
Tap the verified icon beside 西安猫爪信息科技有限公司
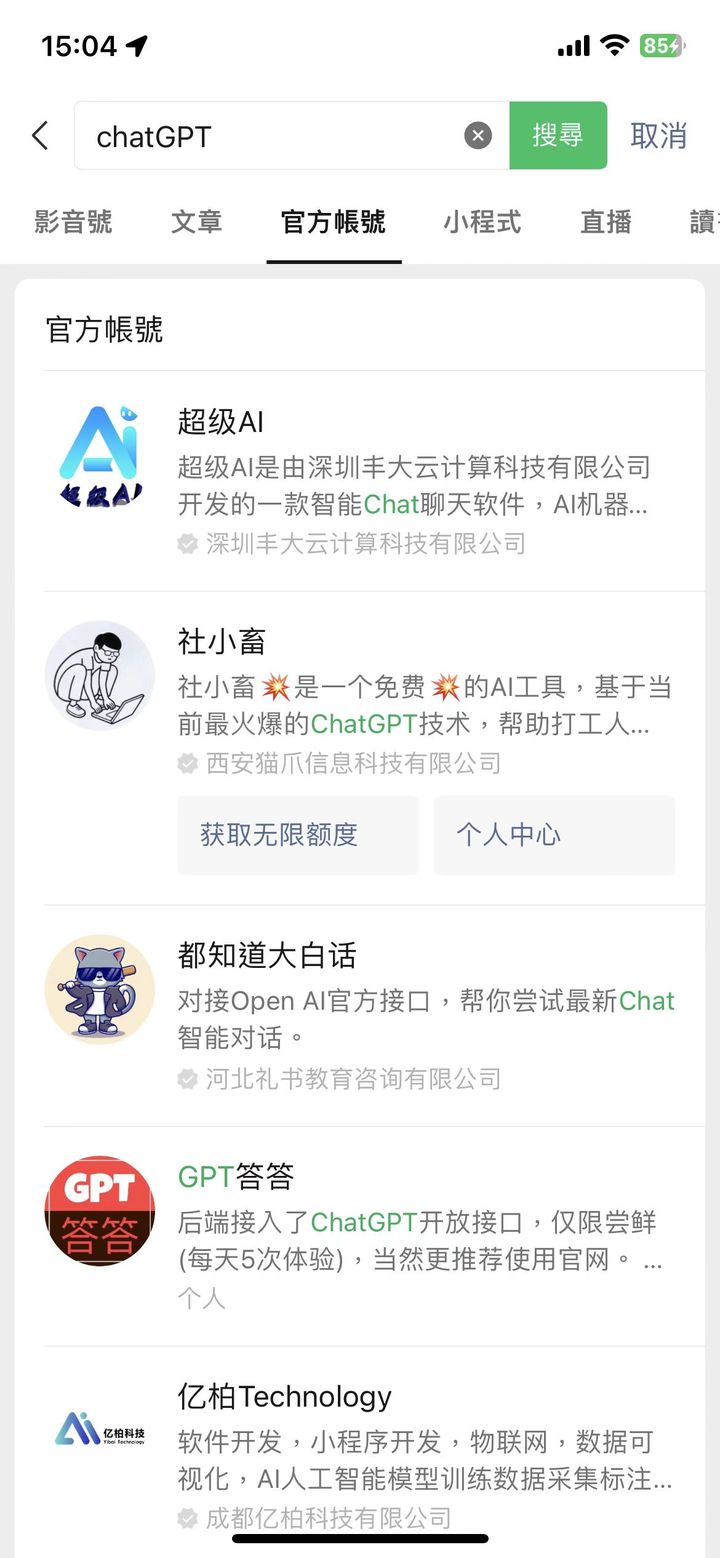coord(187,764)
